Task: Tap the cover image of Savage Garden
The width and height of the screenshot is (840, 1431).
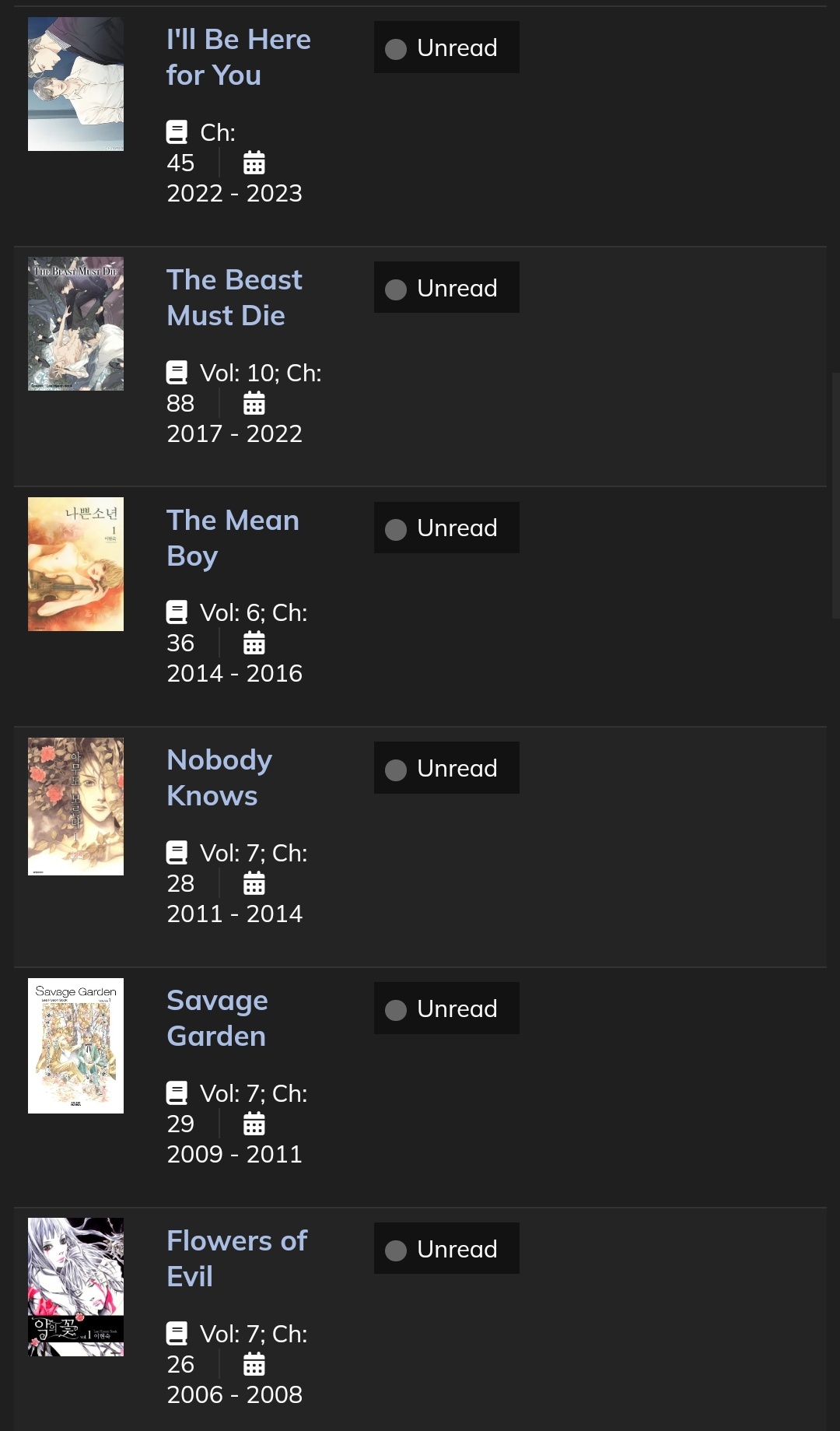Action: [75, 1045]
